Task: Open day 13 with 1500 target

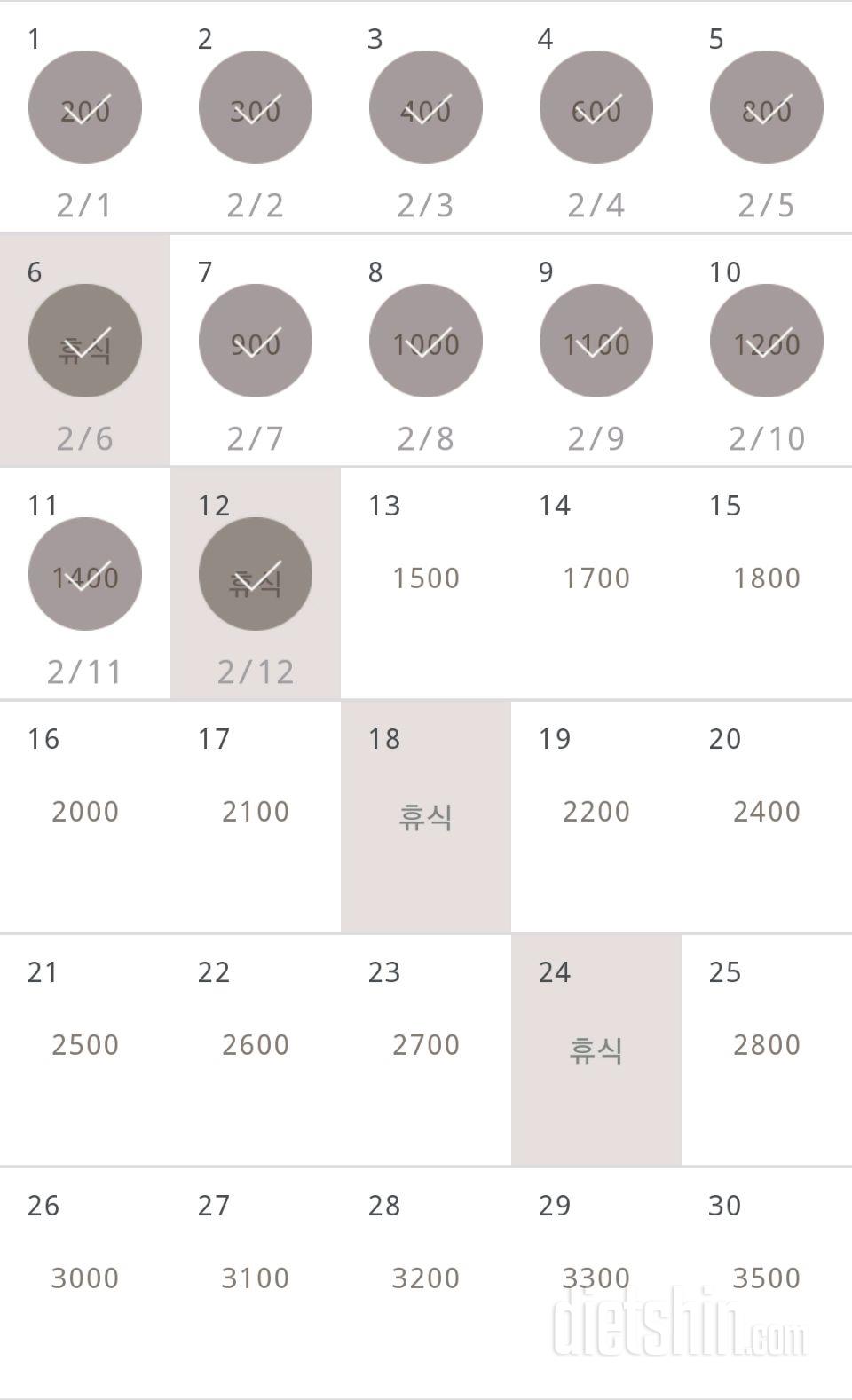Action: click(426, 578)
